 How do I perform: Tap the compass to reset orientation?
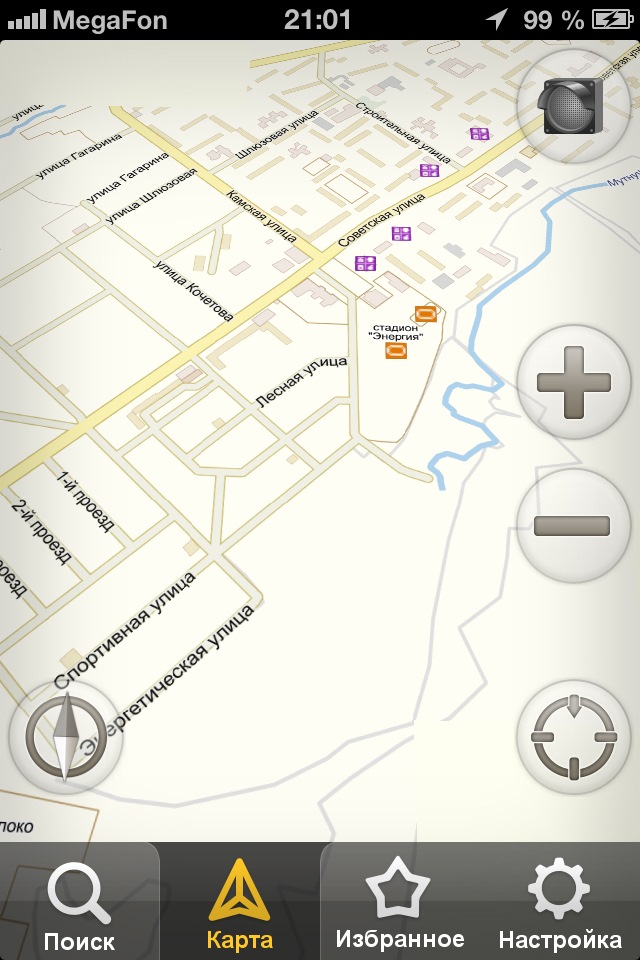pos(66,737)
